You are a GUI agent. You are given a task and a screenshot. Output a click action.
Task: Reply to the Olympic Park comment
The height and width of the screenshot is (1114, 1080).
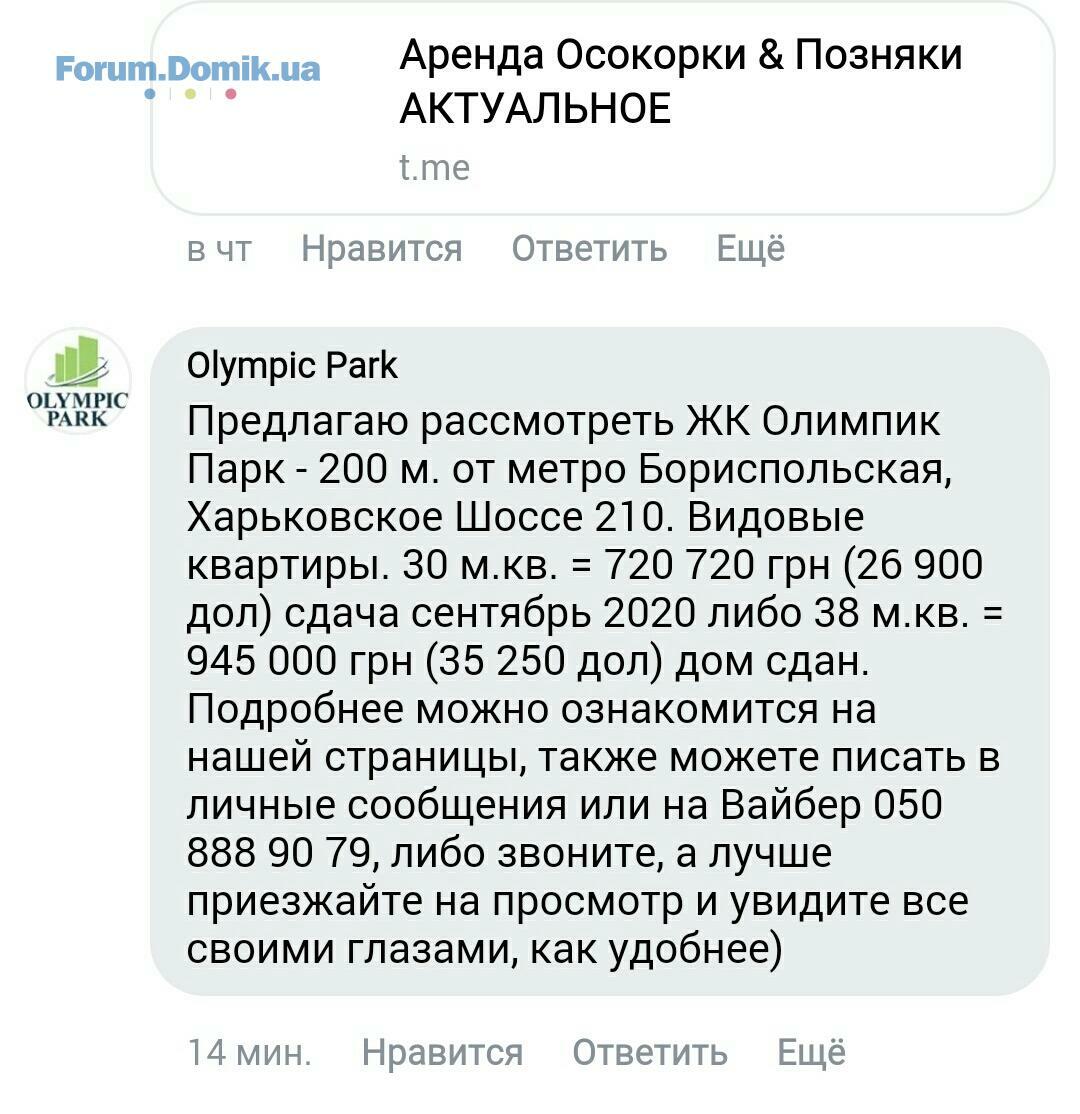649,1052
